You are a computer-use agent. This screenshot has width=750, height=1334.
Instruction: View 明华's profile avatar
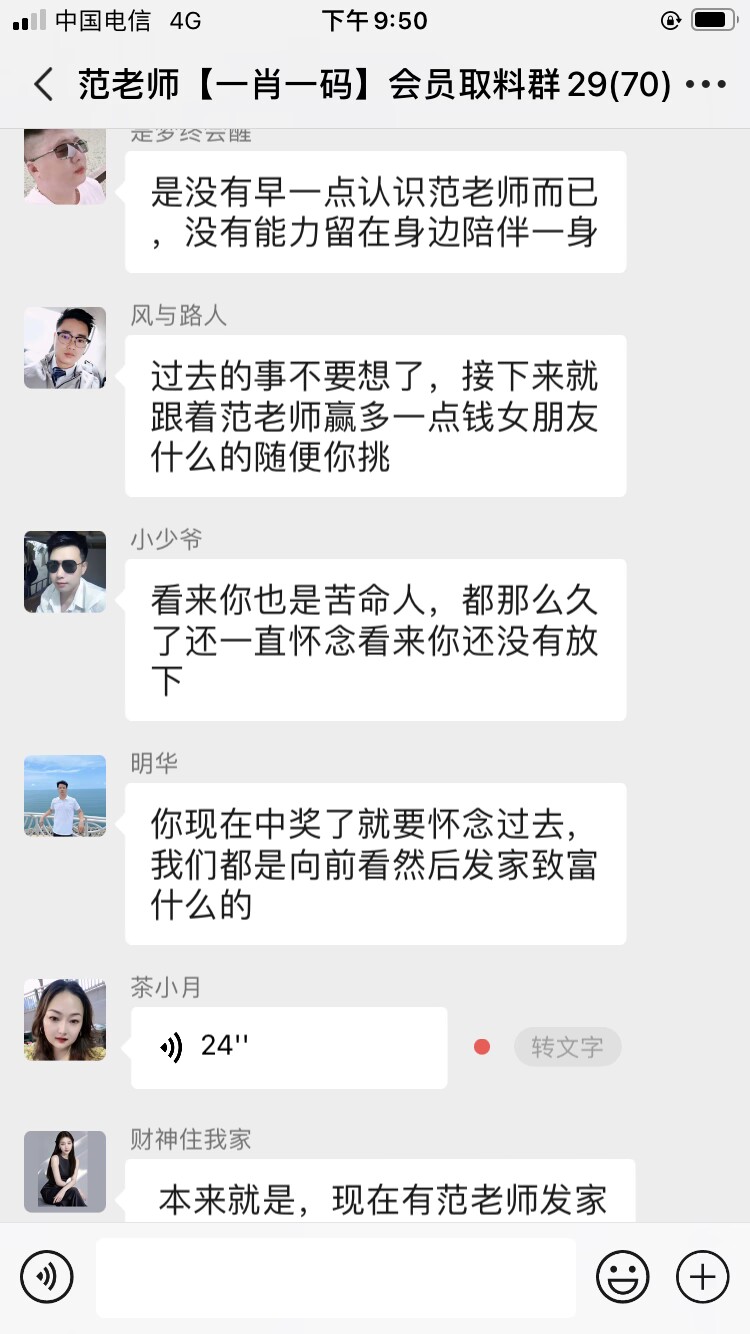coord(65,796)
